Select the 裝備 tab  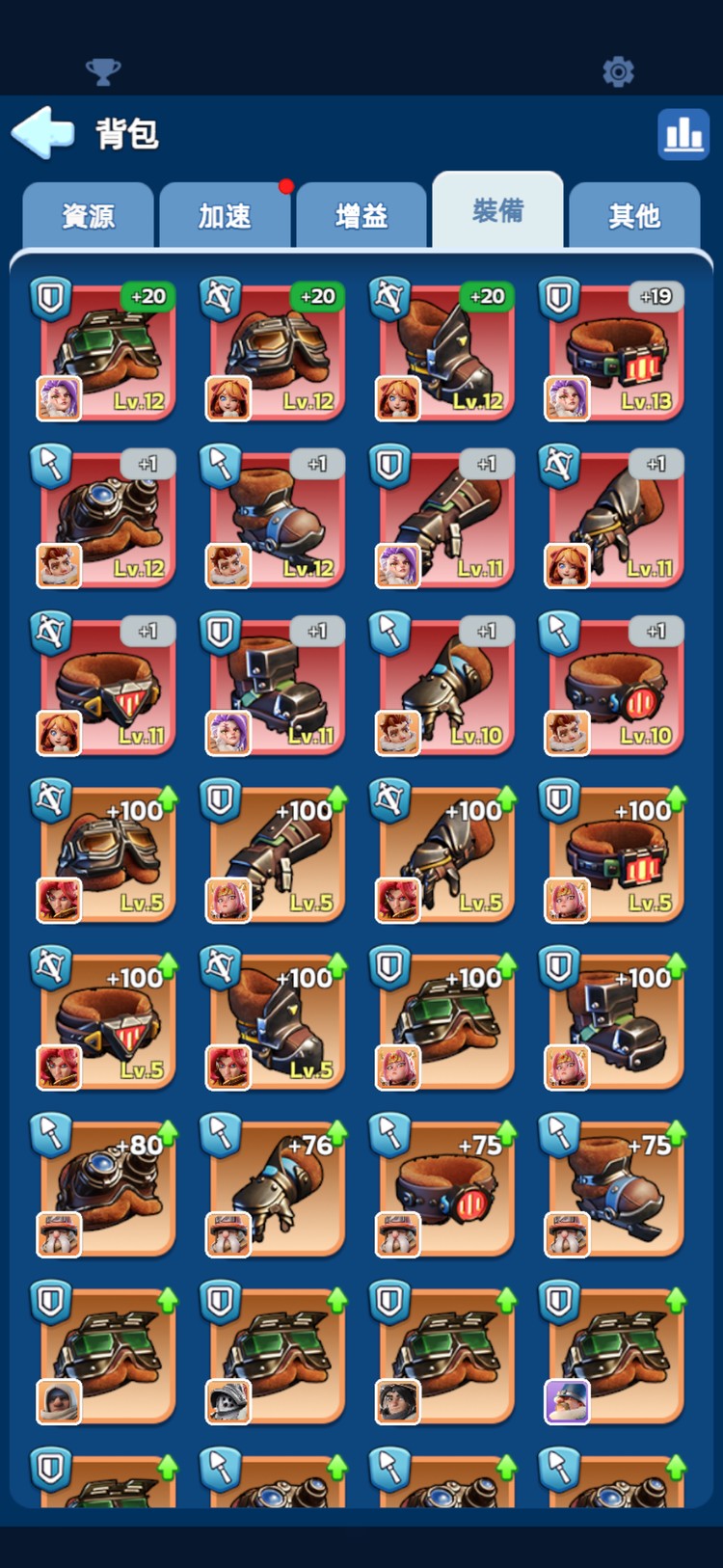(x=497, y=211)
